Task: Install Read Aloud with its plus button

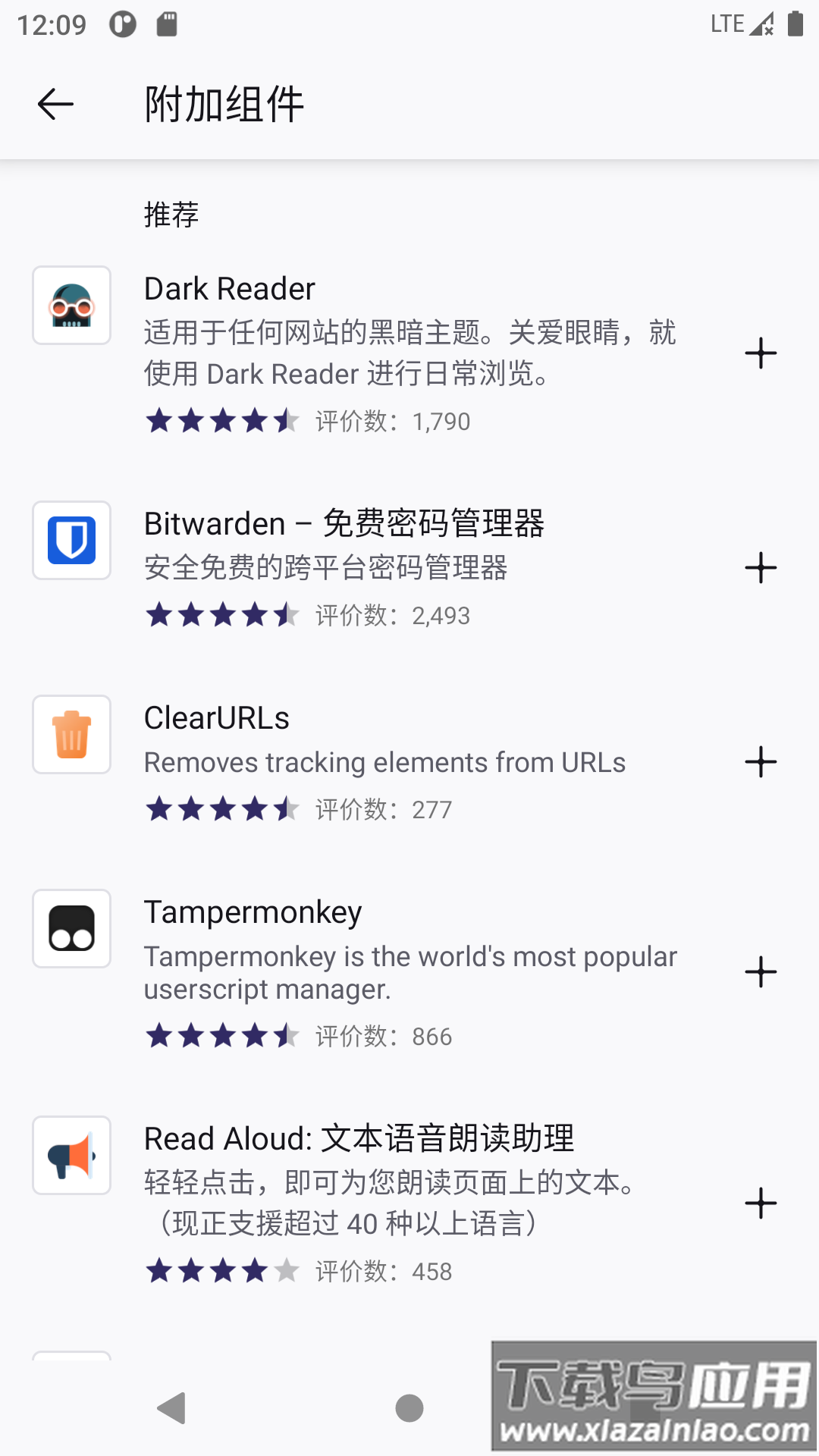Action: [x=761, y=1203]
